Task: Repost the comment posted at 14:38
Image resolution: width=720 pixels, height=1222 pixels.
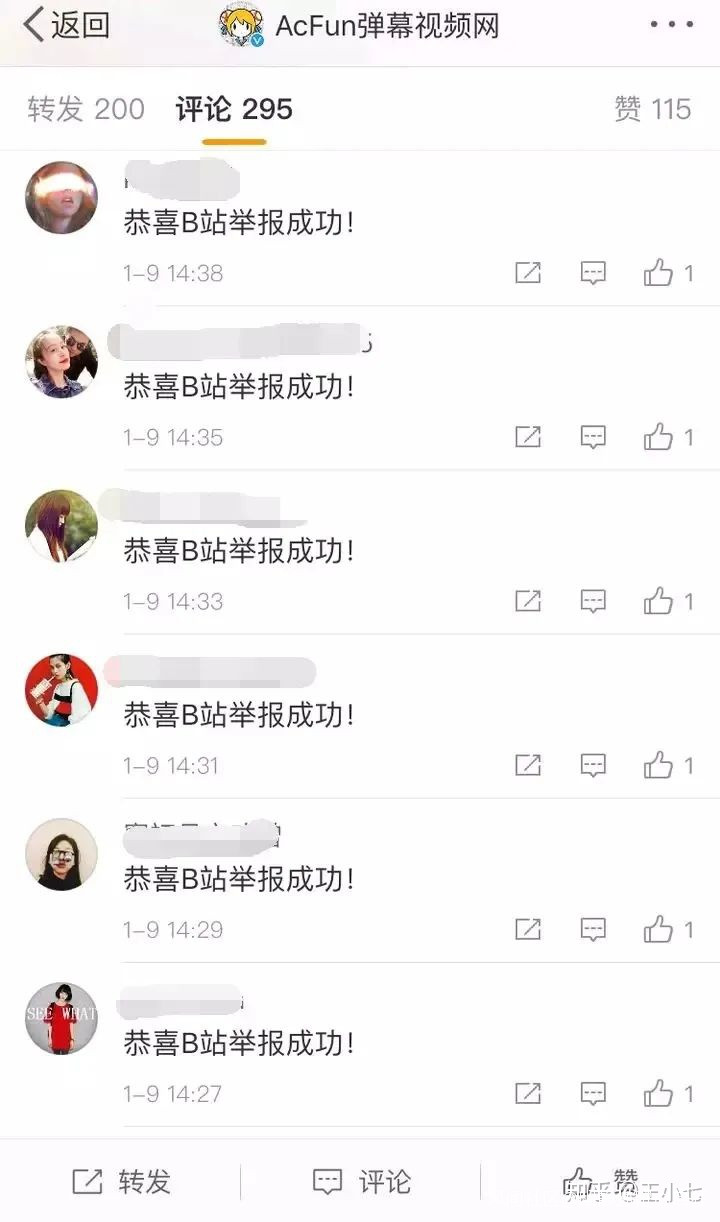Action: point(528,273)
